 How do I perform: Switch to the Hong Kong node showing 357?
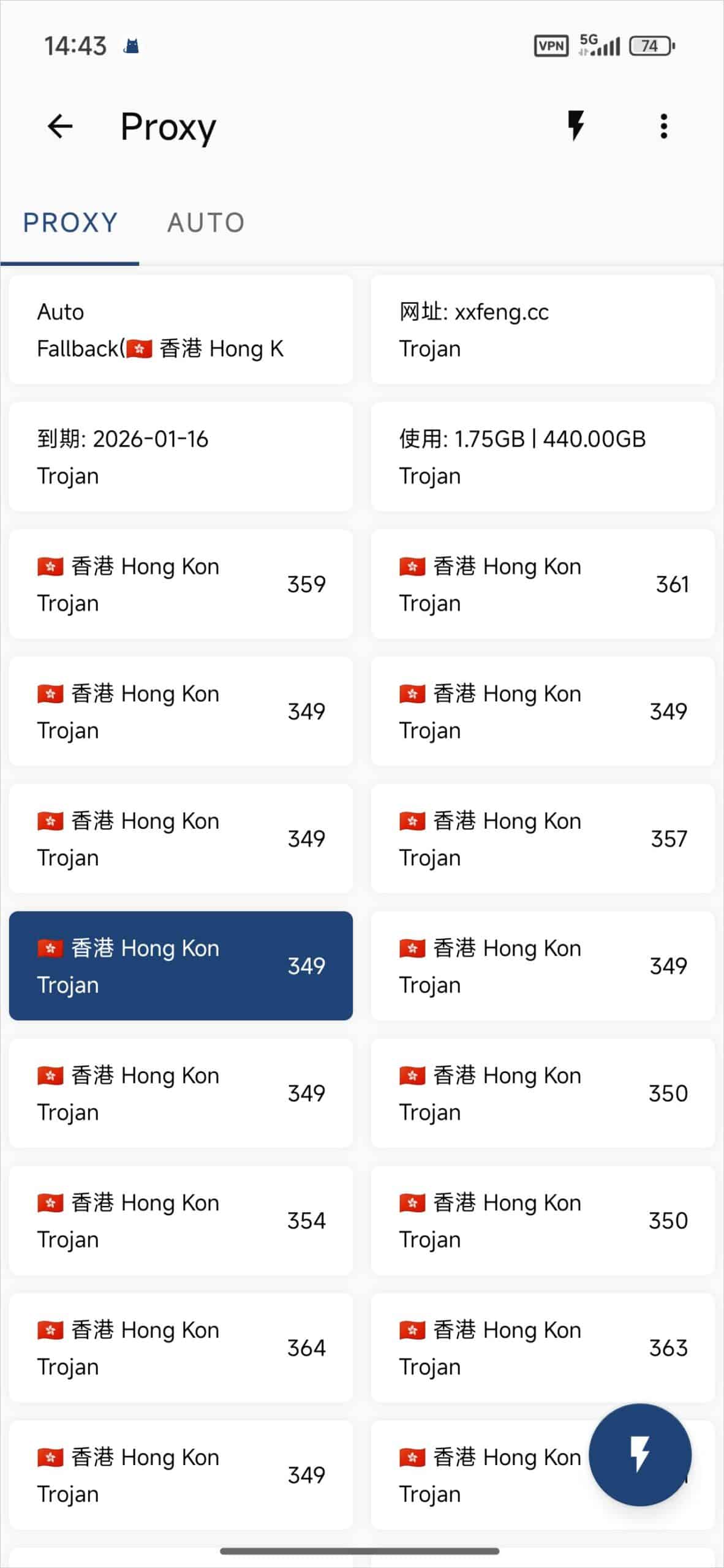click(x=543, y=839)
